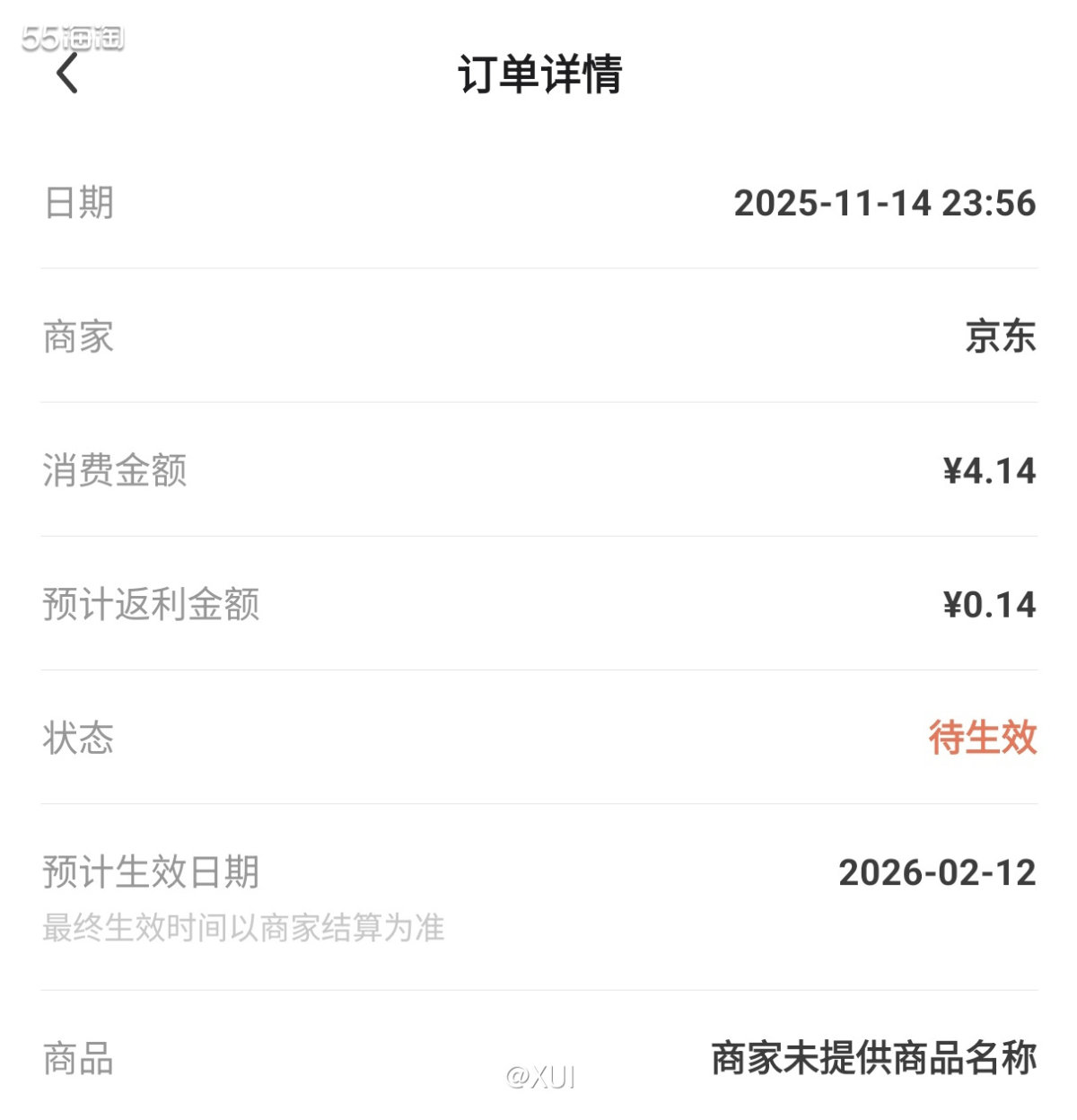
Task: Tap the back chevron arrow
Action: tap(65, 74)
